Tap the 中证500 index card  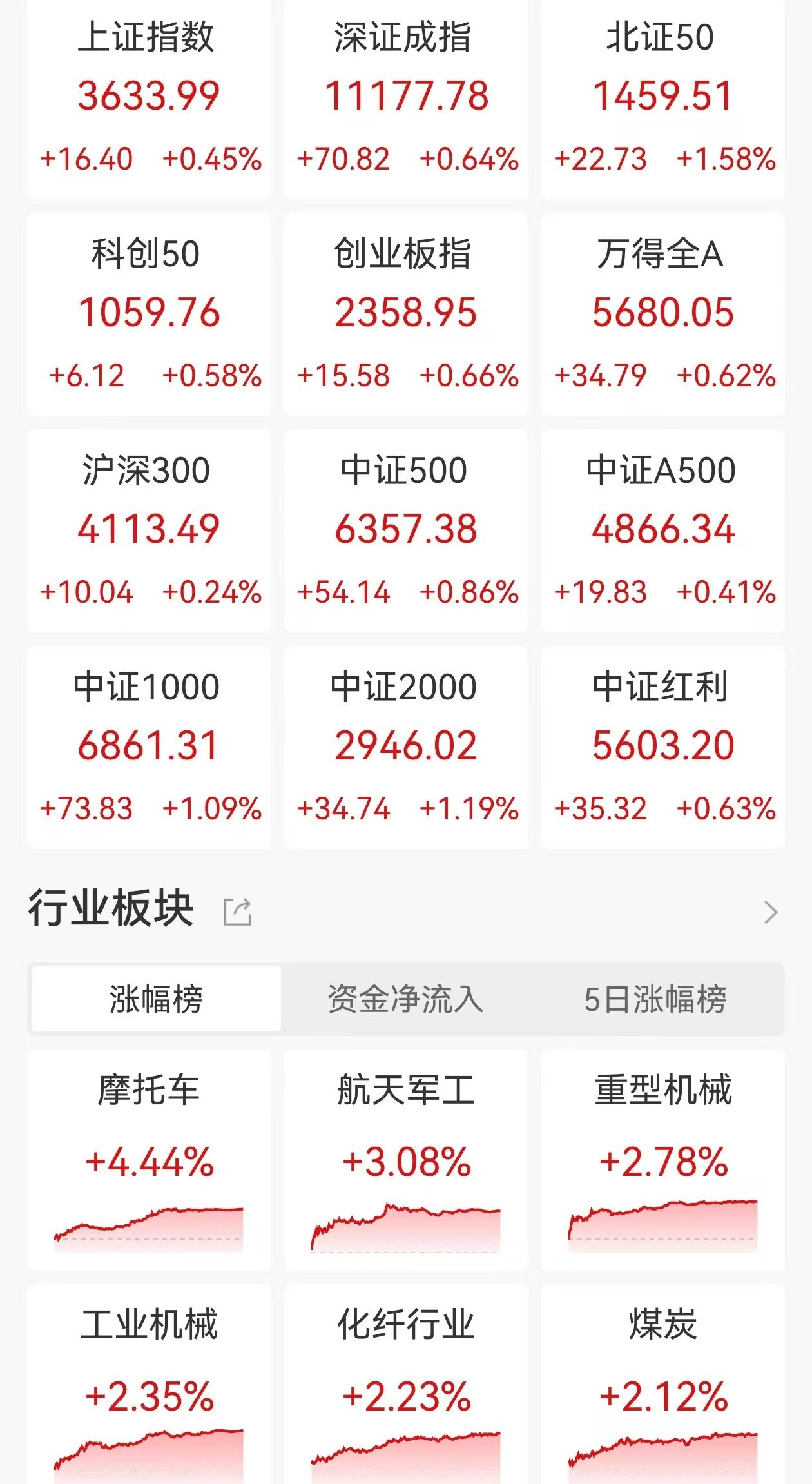click(406, 530)
